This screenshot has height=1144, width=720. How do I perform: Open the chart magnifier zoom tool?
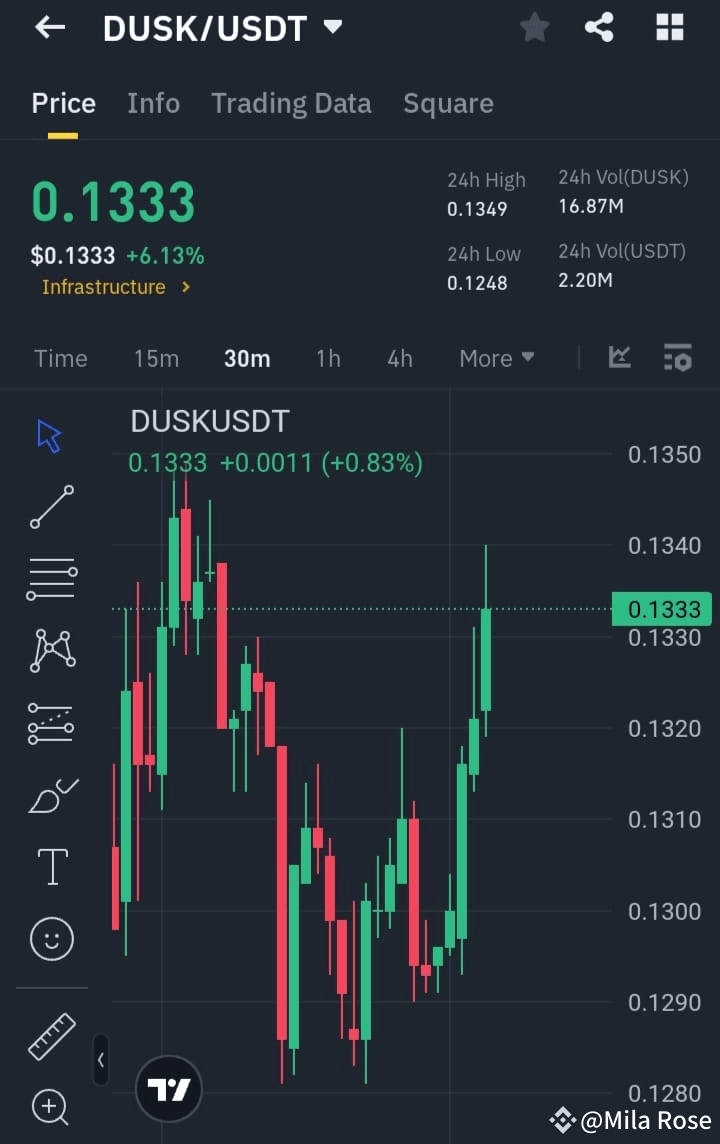[51, 1108]
